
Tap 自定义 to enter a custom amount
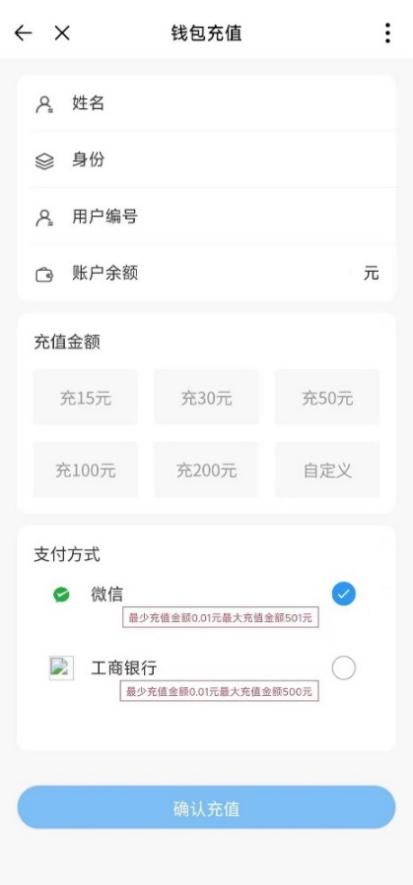coord(327,470)
